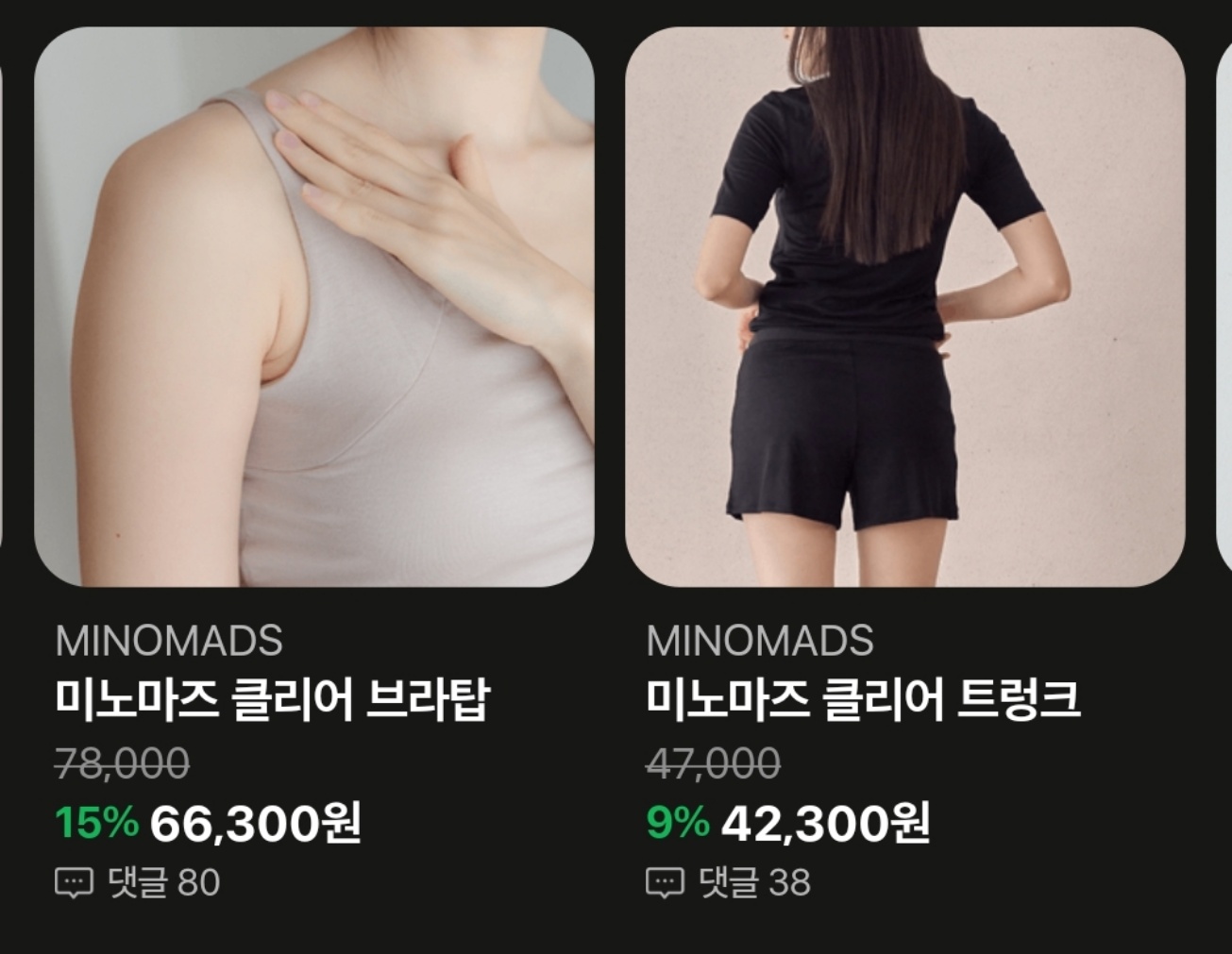This screenshot has width=1232, height=954.
Task: View the 80 comments on 클리어 브라탑
Action: click(138, 883)
